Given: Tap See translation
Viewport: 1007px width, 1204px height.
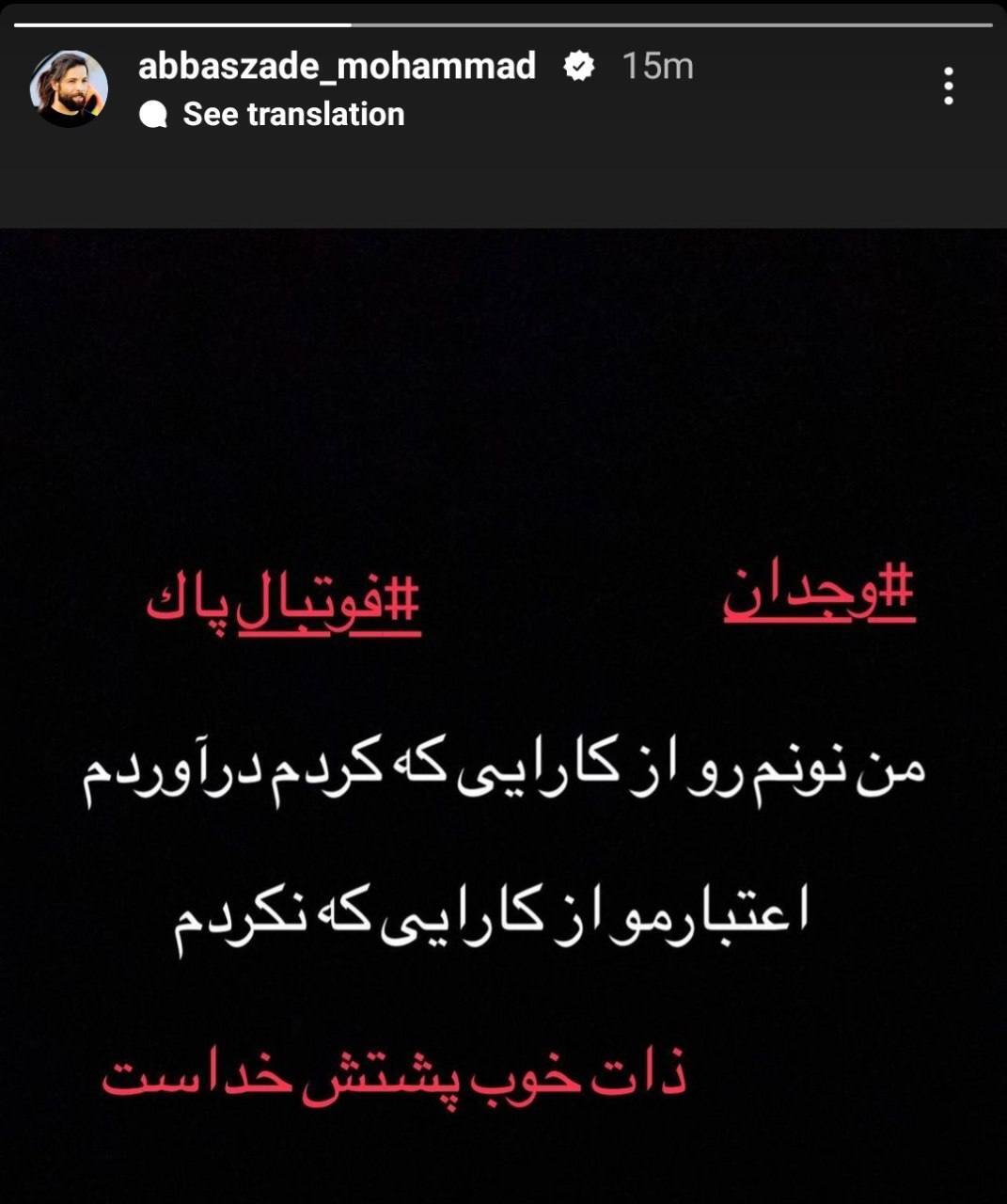Looking at the screenshot, I should [x=292, y=114].
